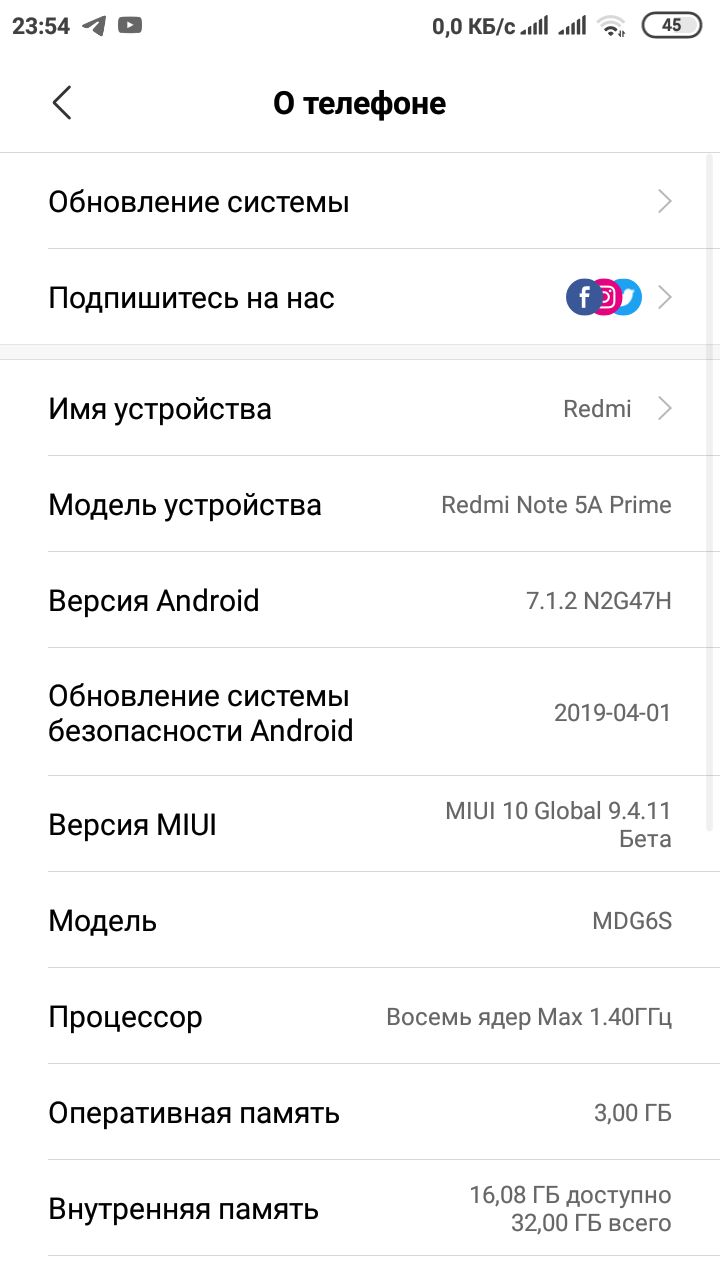Go back from О телефоне screen

click(62, 103)
